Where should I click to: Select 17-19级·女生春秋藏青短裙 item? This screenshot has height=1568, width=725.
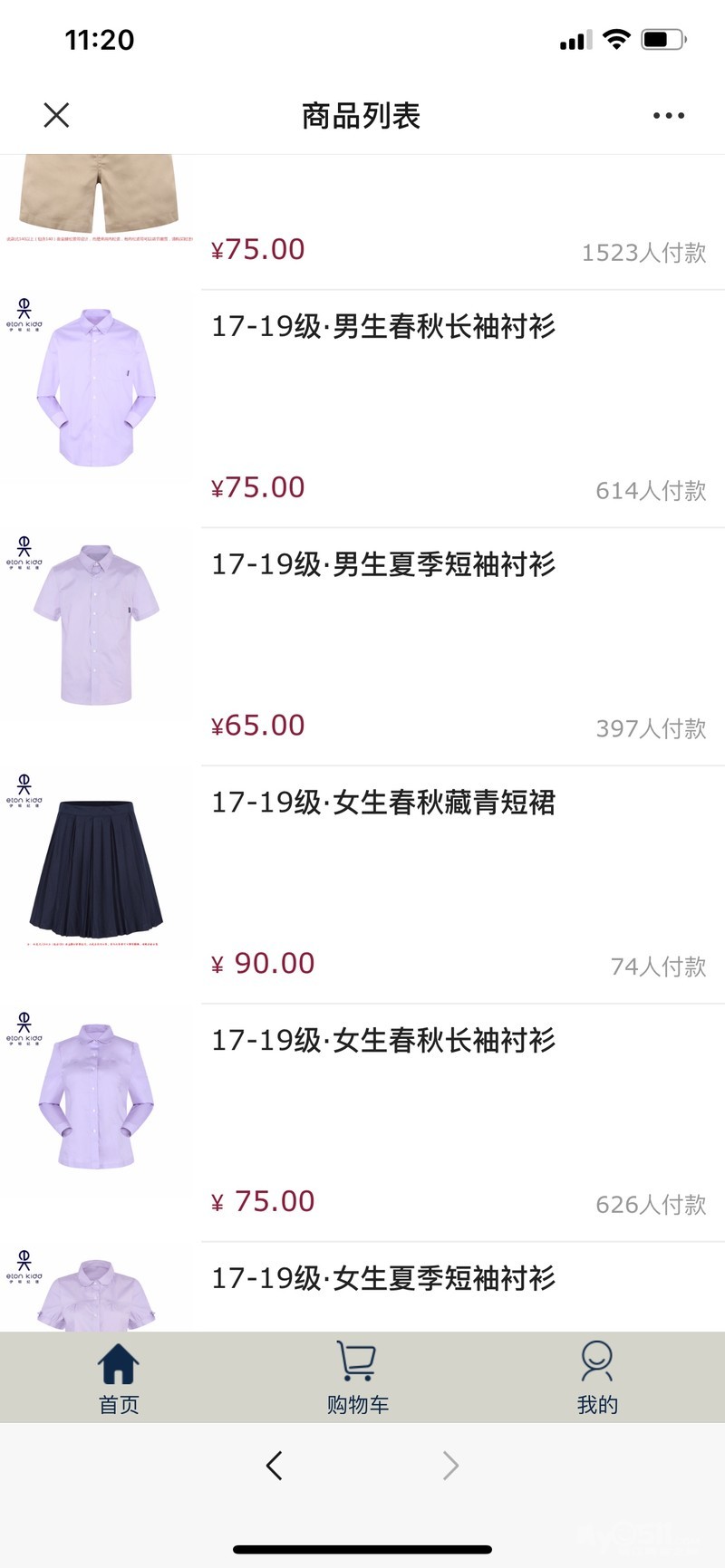[383, 803]
